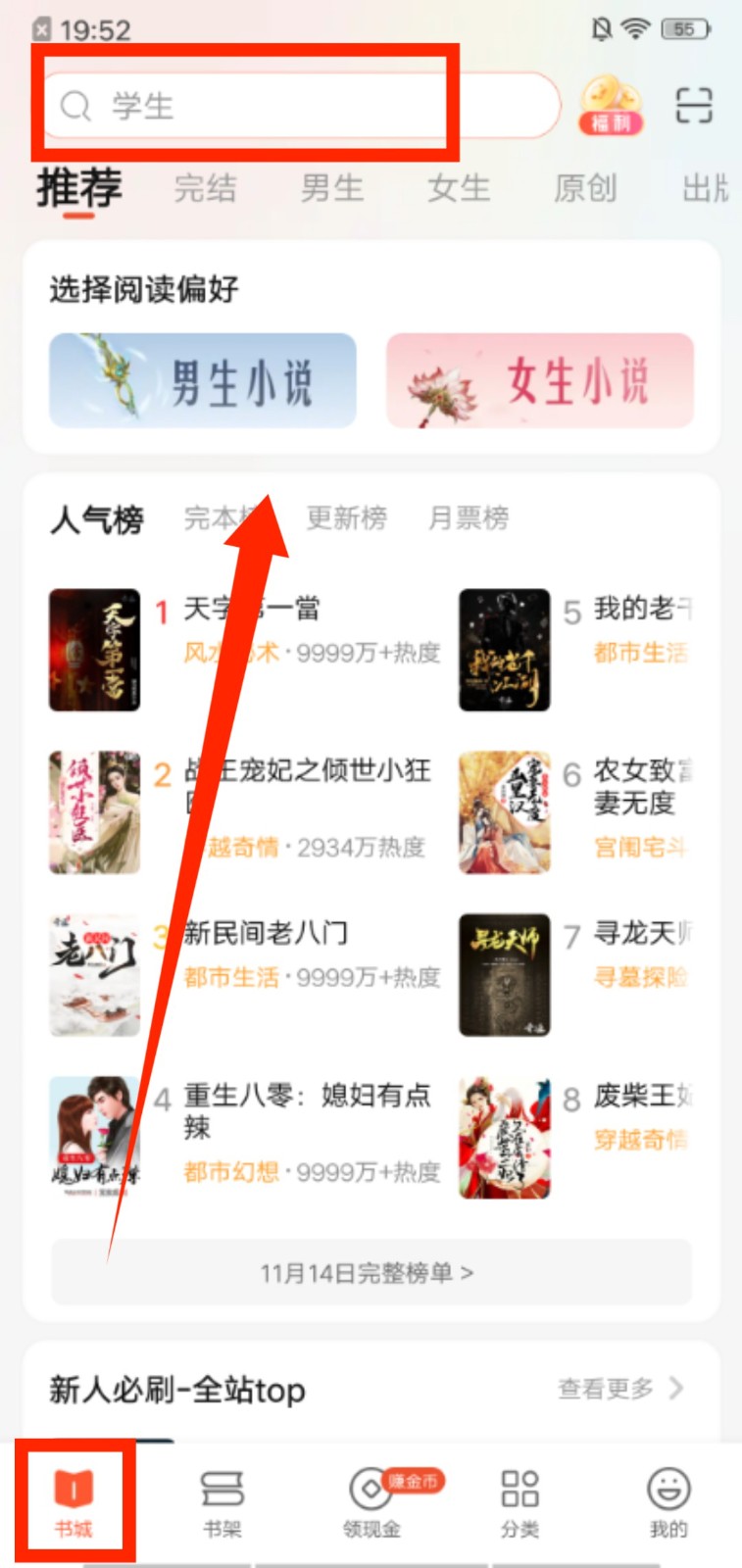Switch to the 女生 top tab
The width and height of the screenshot is (742, 1568).
[458, 187]
